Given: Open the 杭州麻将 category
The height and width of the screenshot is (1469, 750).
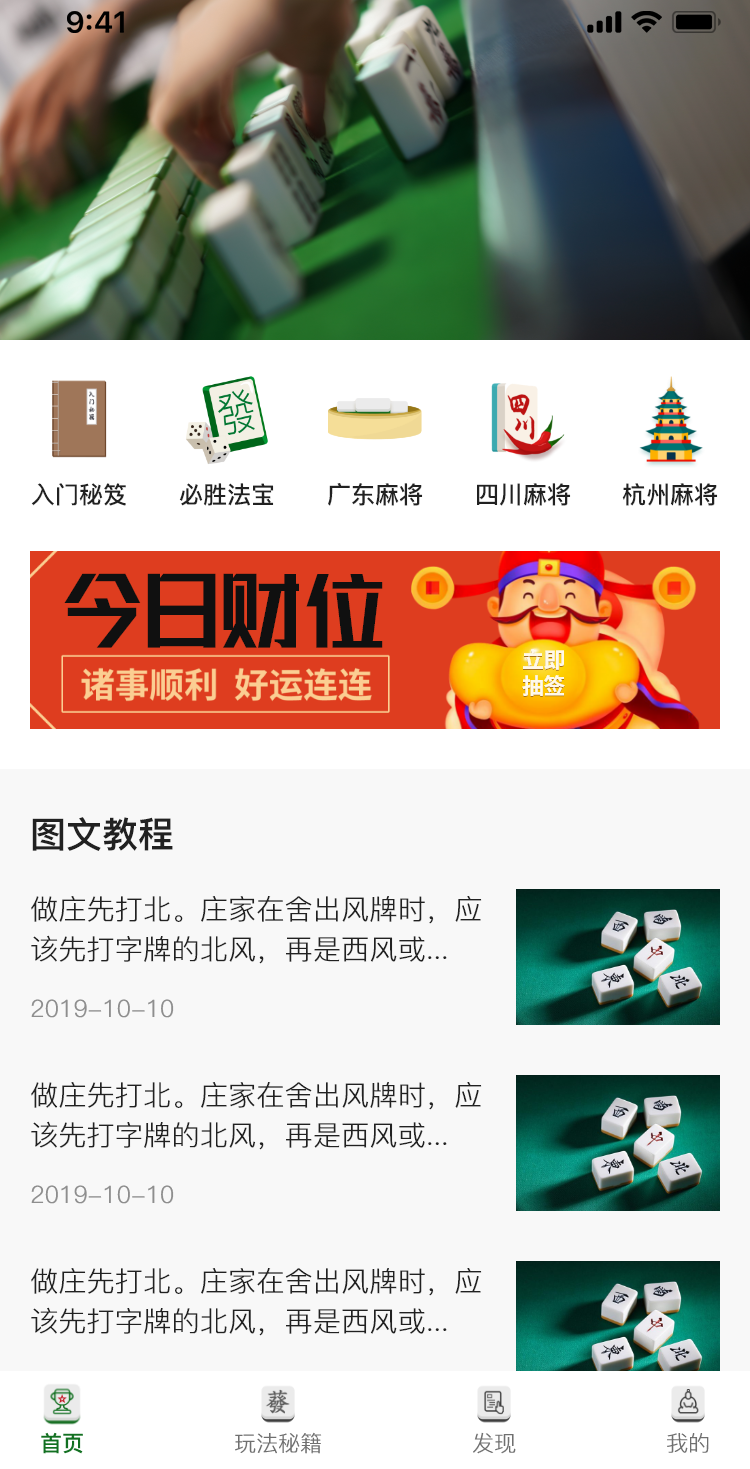Looking at the screenshot, I should click(x=670, y=440).
